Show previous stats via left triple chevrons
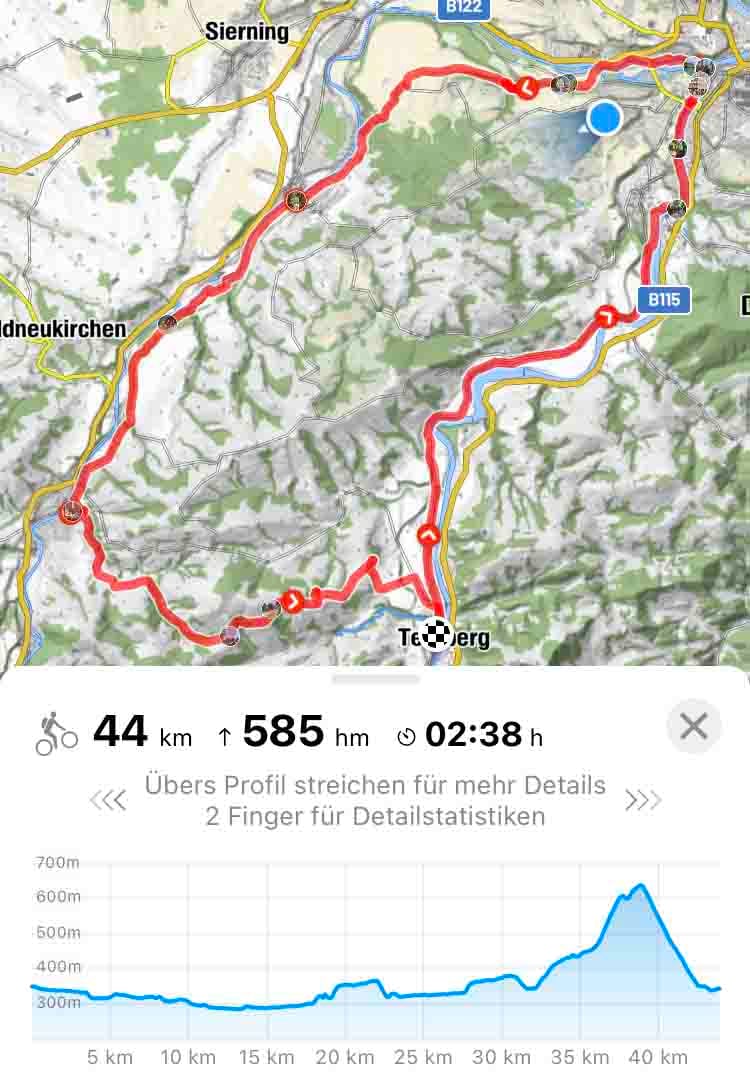The width and height of the screenshot is (750, 1076). tap(107, 800)
